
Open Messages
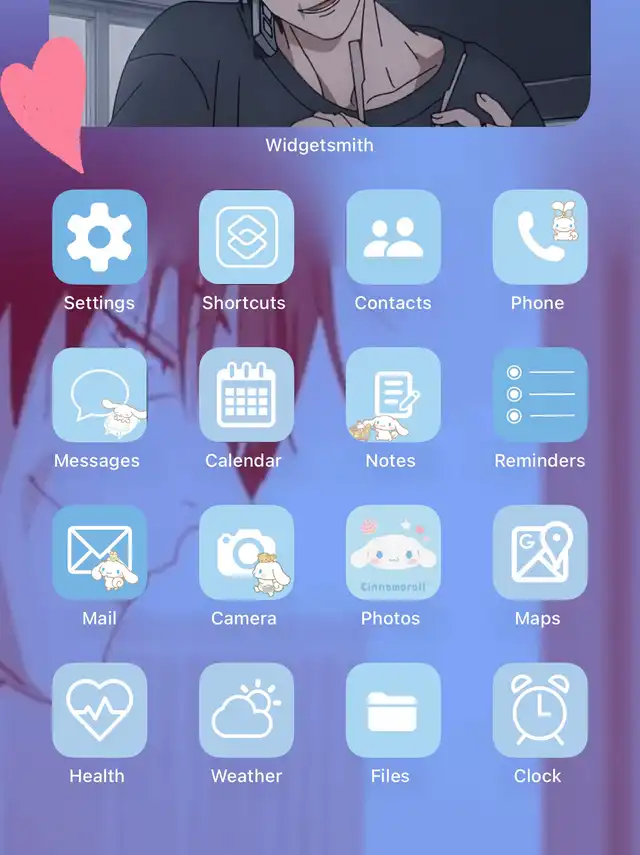99,395
